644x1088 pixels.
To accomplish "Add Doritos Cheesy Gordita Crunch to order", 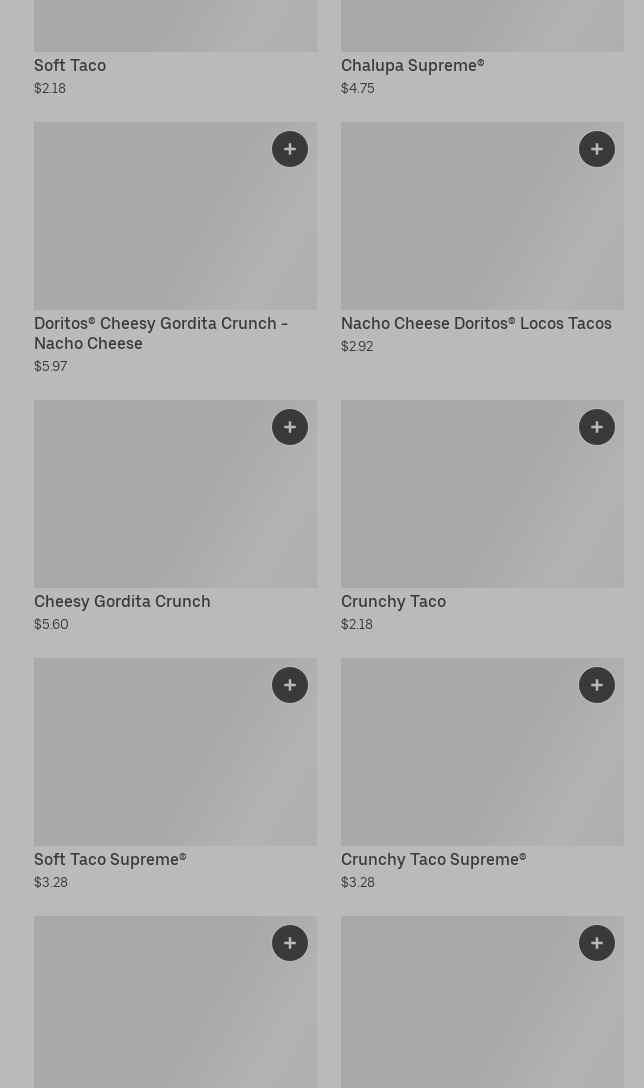I will coord(290,149).
